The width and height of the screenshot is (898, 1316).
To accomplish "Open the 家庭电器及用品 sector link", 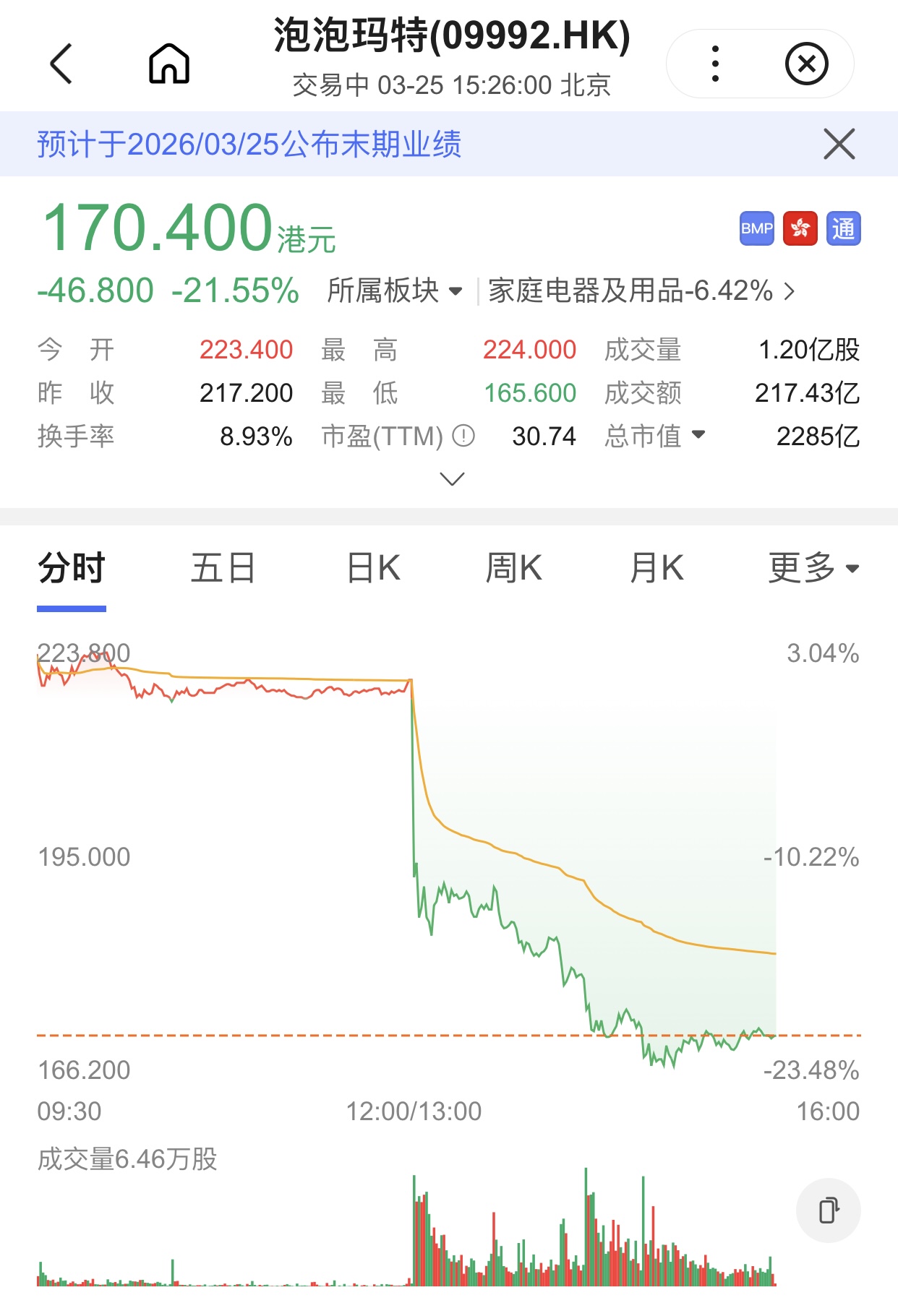I will coord(641,291).
